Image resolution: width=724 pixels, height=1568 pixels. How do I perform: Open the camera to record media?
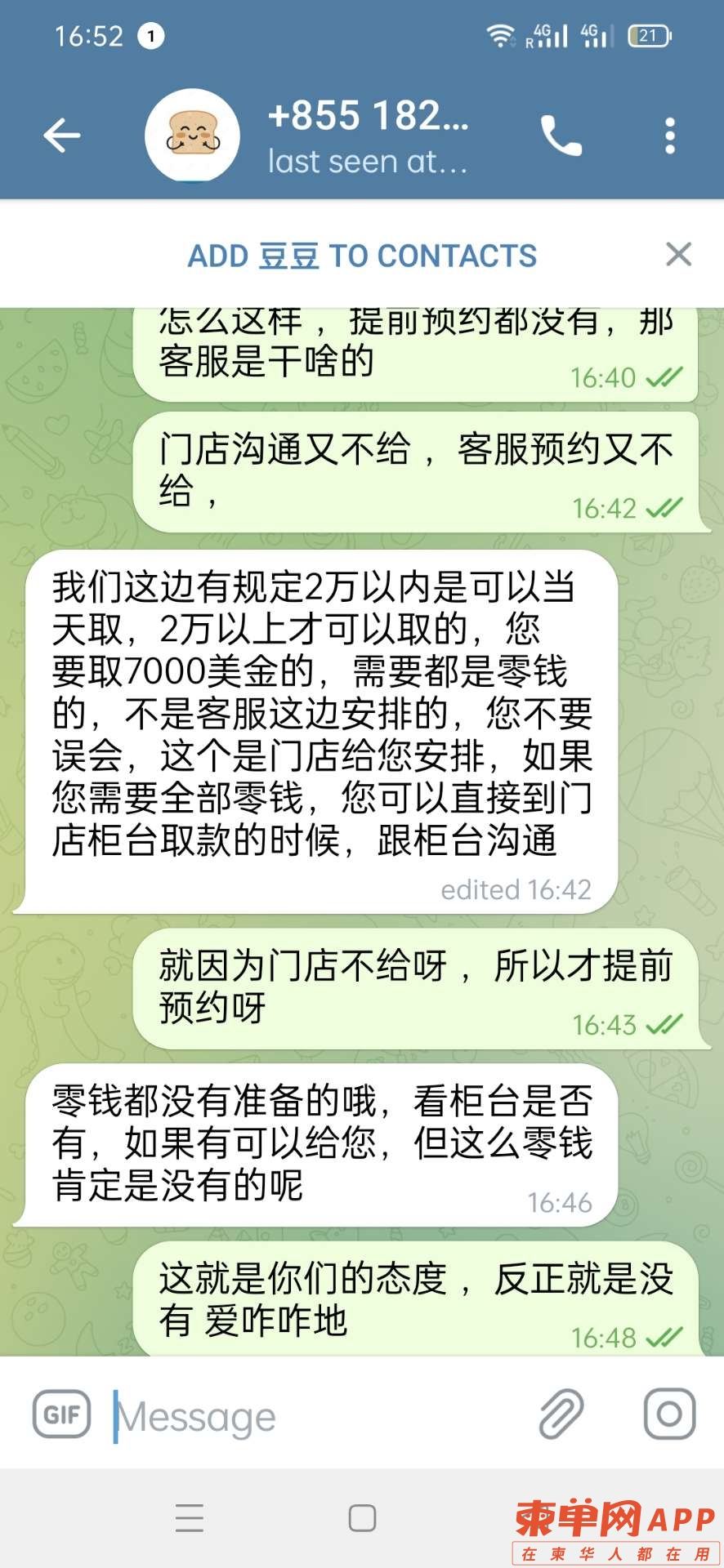pos(669,1414)
